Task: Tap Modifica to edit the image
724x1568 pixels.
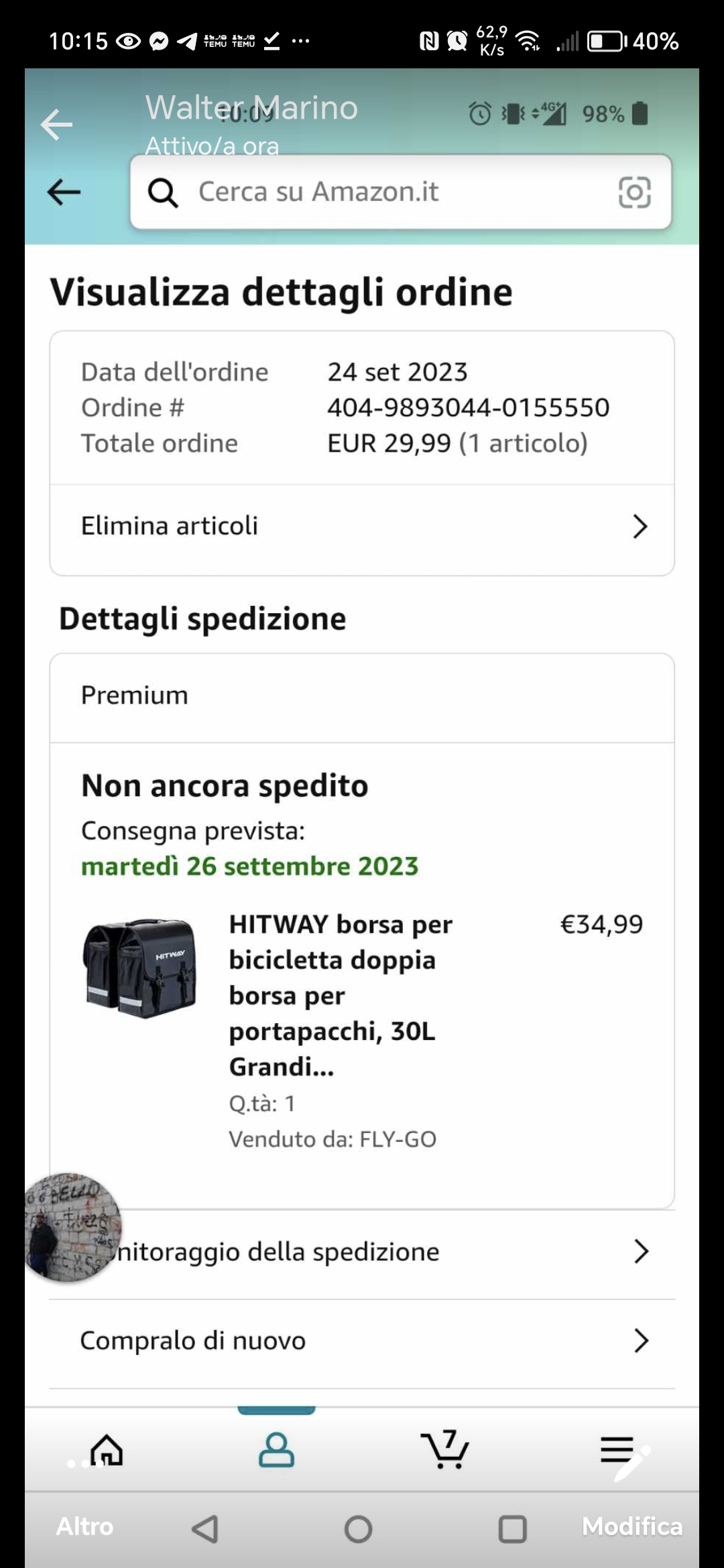Action: pos(631,1526)
